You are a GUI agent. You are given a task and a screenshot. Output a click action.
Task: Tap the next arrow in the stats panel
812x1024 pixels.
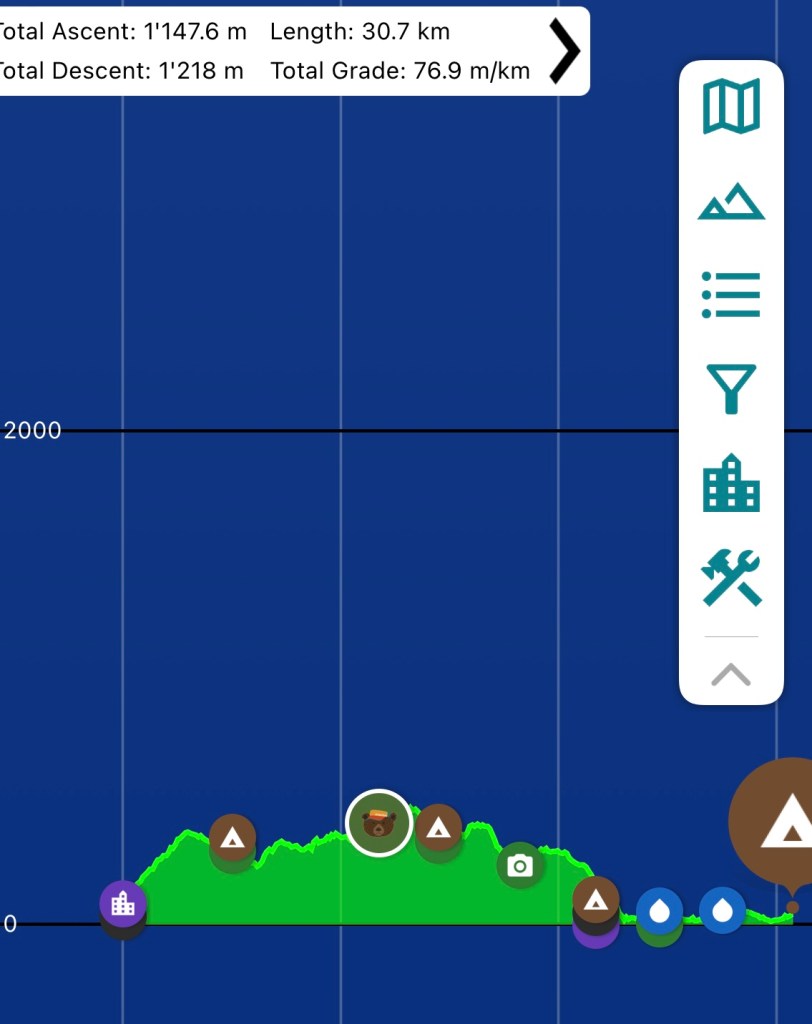point(564,50)
